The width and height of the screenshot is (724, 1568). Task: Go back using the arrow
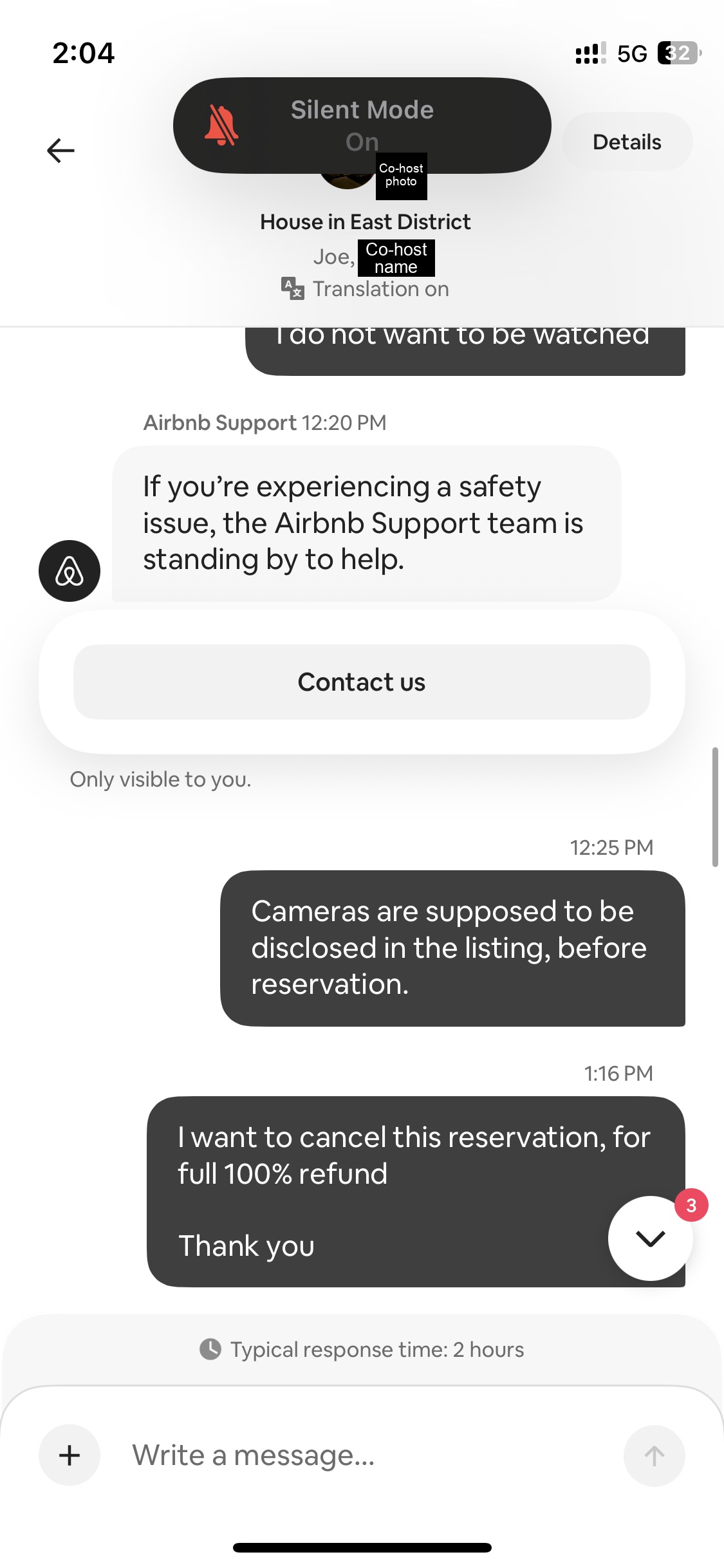(x=61, y=151)
